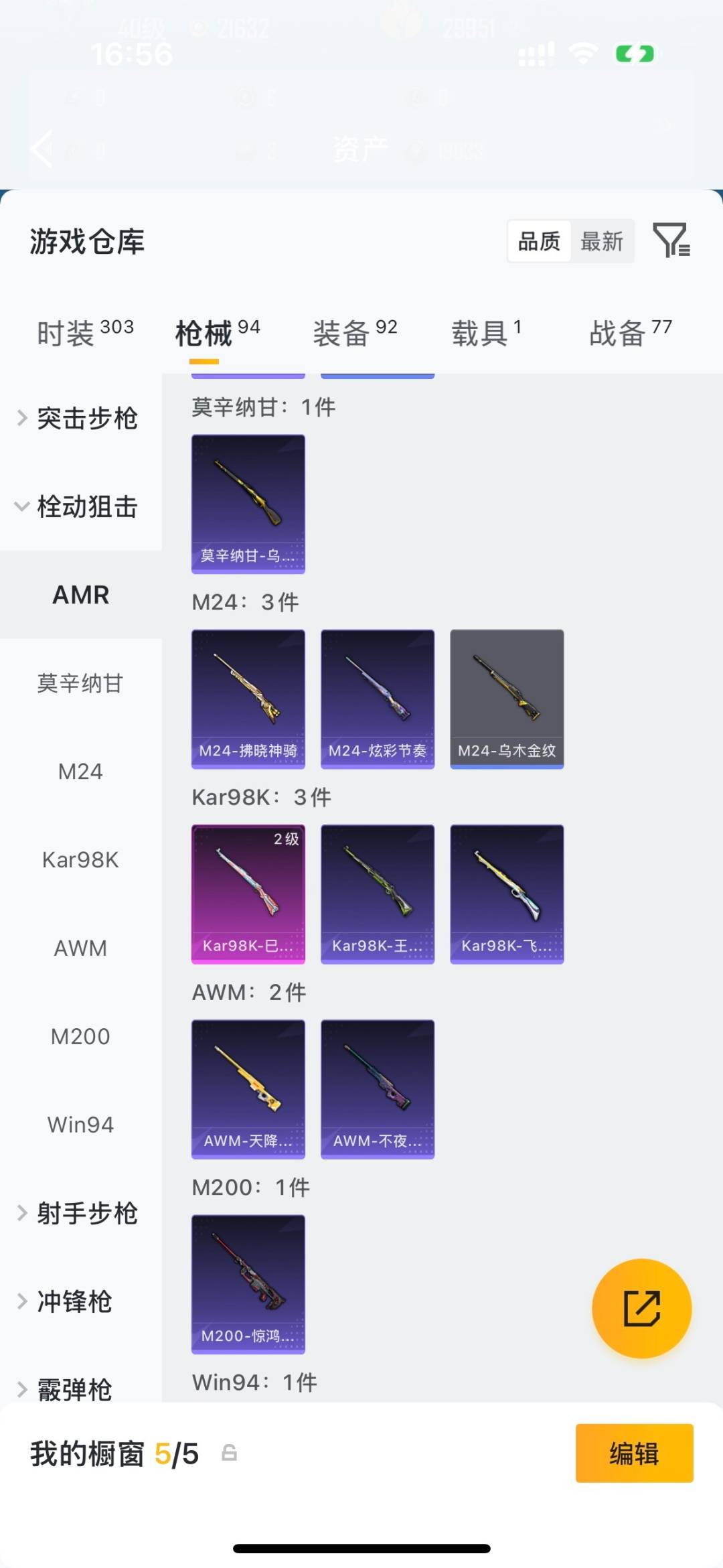
Task: Collapse the 栓动狙击 category
Action: [x=87, y=507]
